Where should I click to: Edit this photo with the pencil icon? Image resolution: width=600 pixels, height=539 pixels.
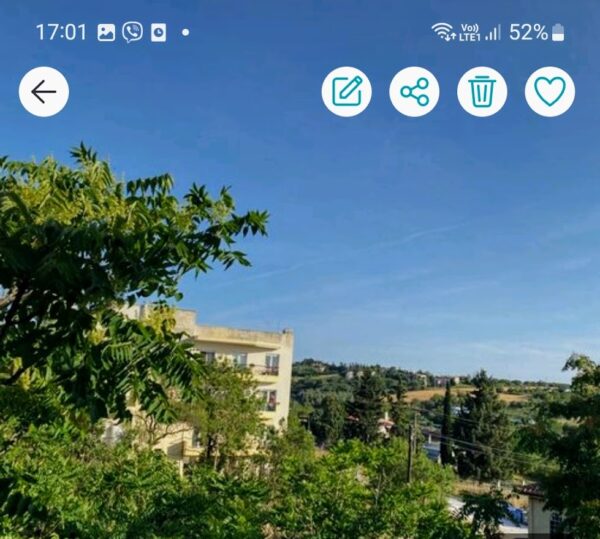click(347, 92)
